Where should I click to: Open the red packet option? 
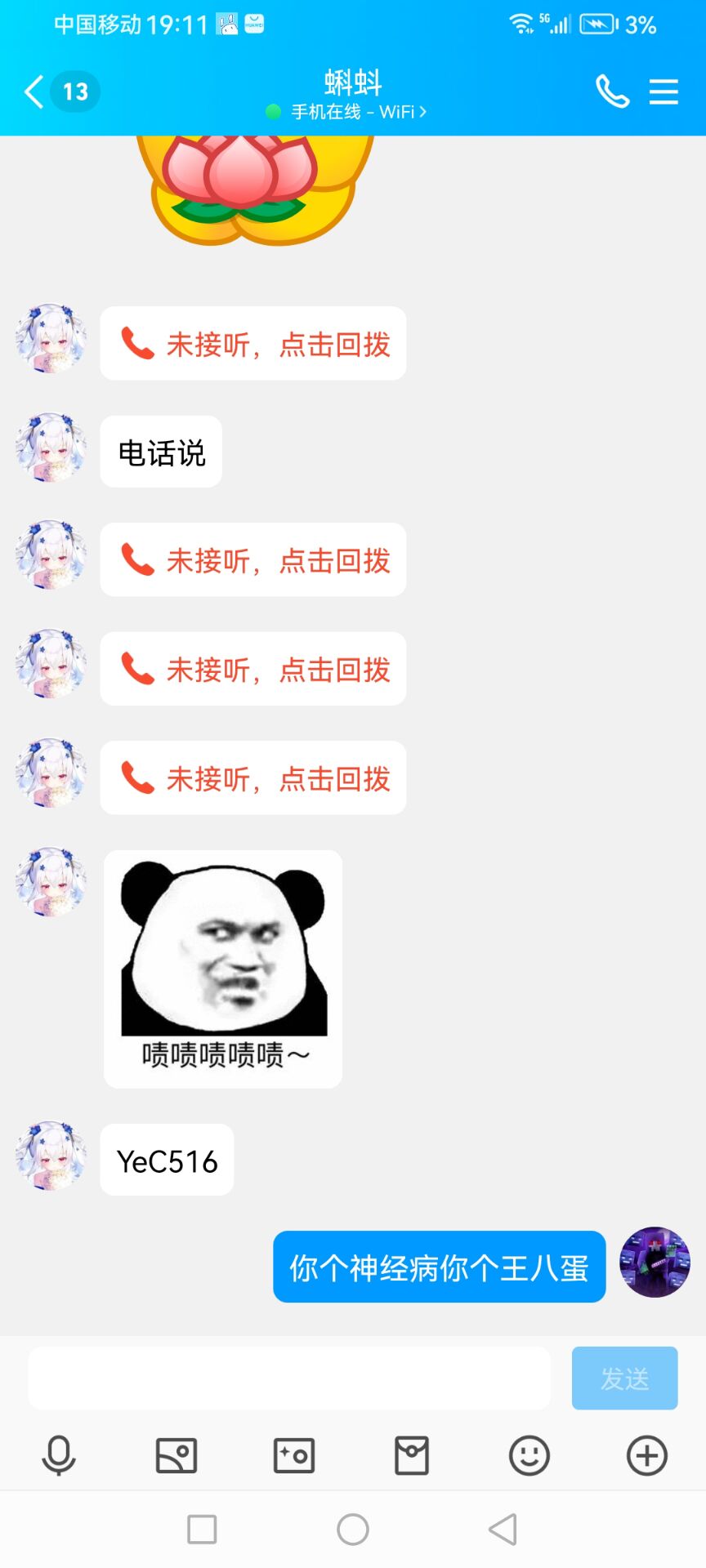click(412, 1455)
